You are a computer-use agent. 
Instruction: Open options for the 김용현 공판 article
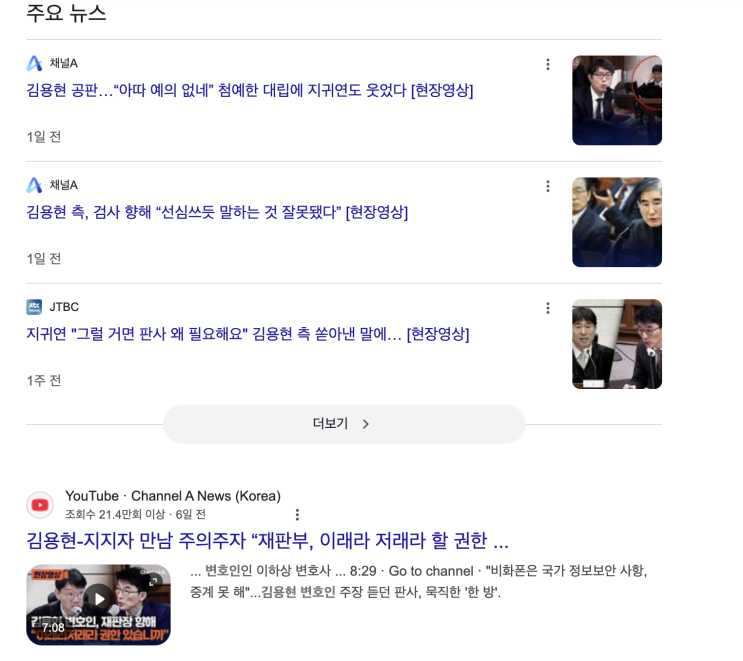click(x=547, y=64)
